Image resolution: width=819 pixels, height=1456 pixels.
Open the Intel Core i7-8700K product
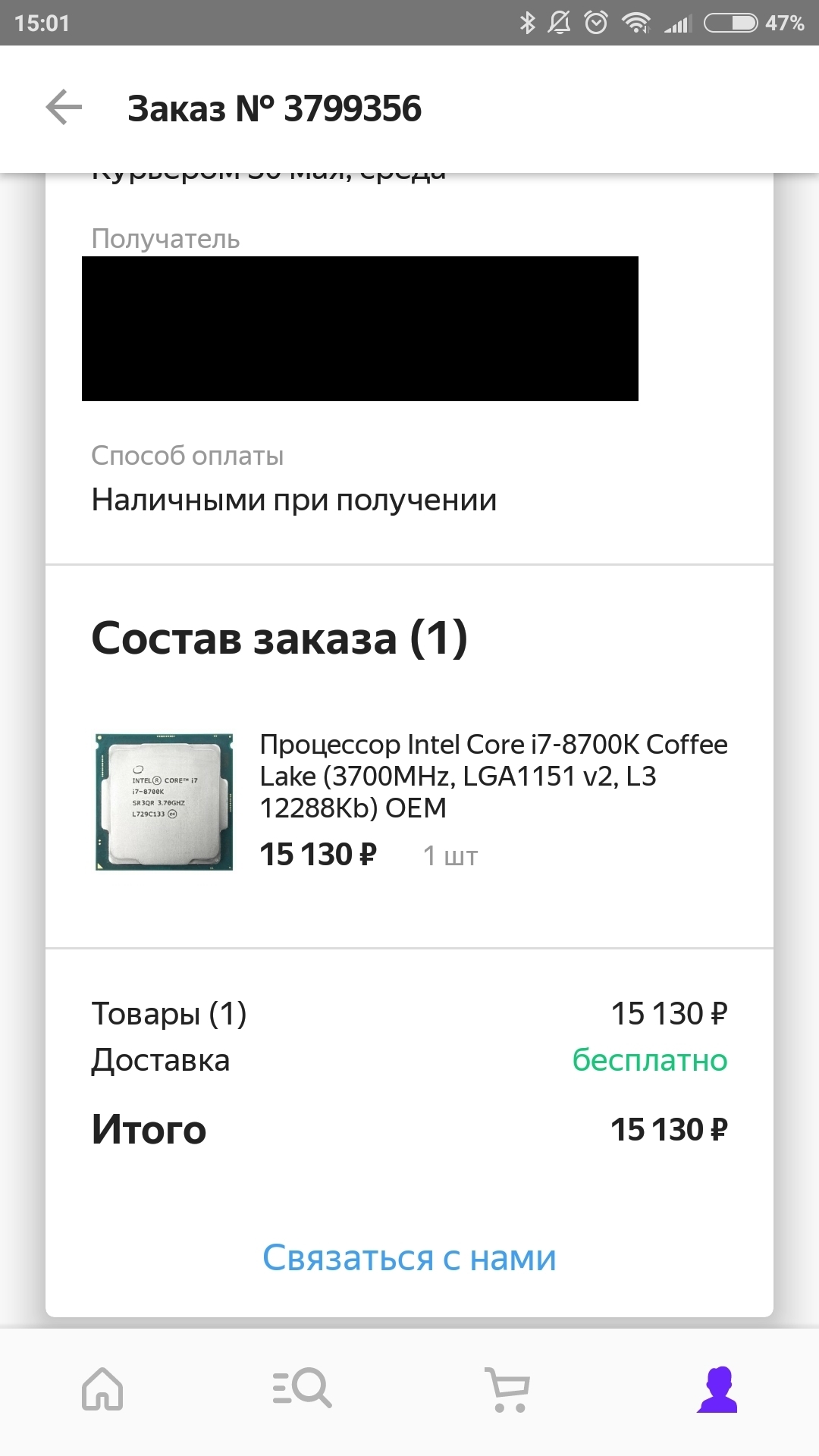point(493,776)
